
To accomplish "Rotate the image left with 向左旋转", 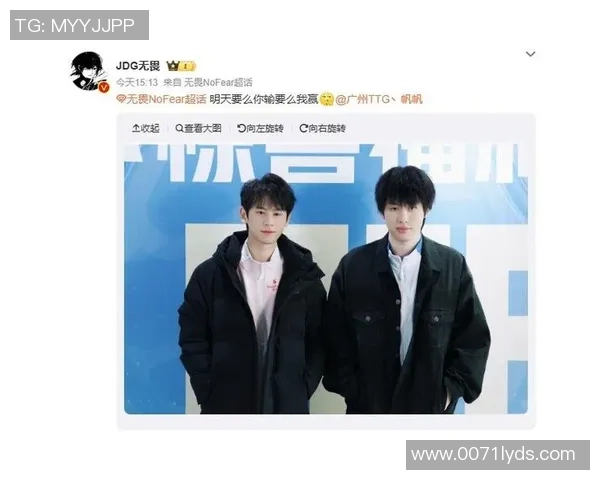I will (x=260, y=129).
